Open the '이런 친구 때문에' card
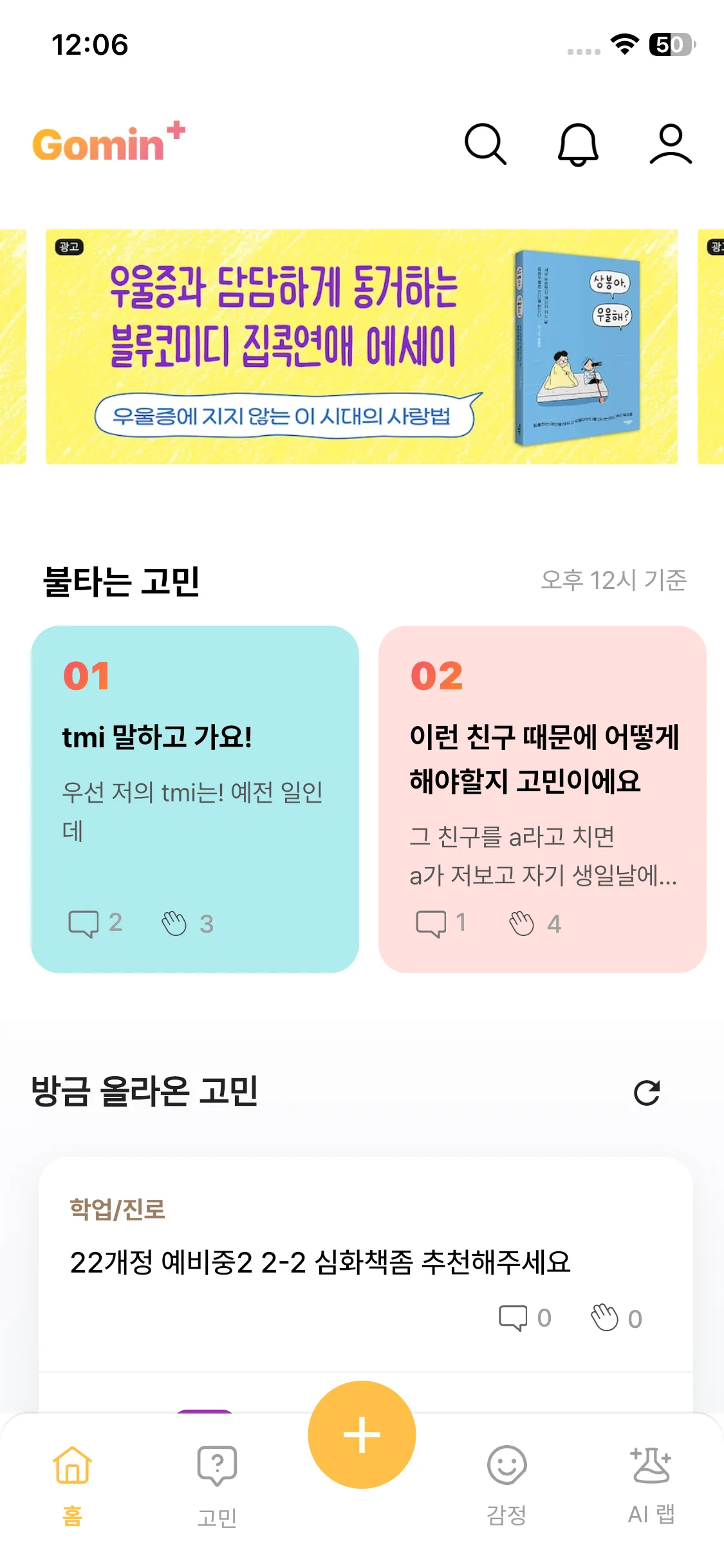The image size is (724, 1568). (542, 798)
